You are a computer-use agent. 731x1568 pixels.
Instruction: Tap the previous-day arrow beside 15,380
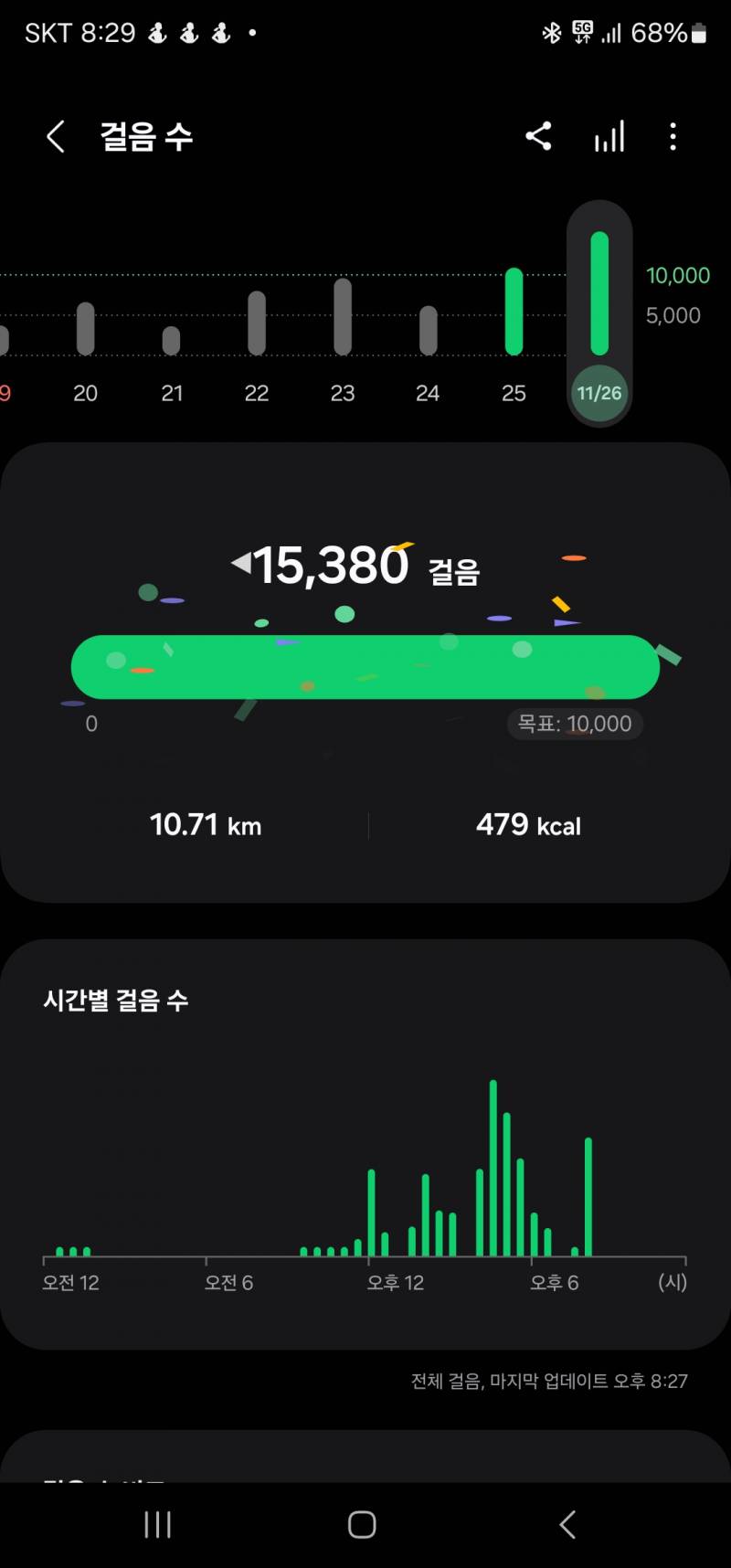[240, 563]
